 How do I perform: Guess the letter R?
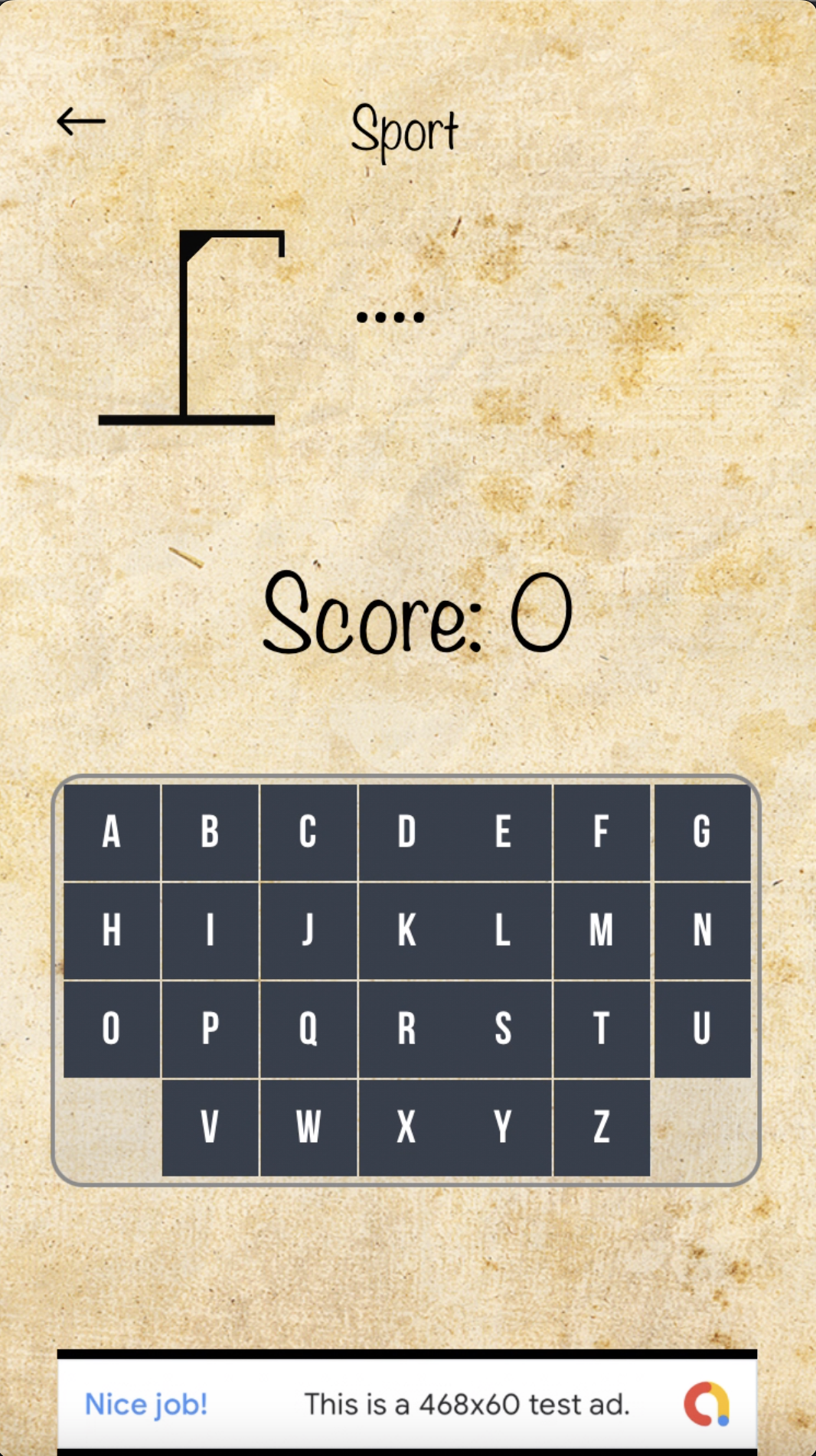point(406,1029)
